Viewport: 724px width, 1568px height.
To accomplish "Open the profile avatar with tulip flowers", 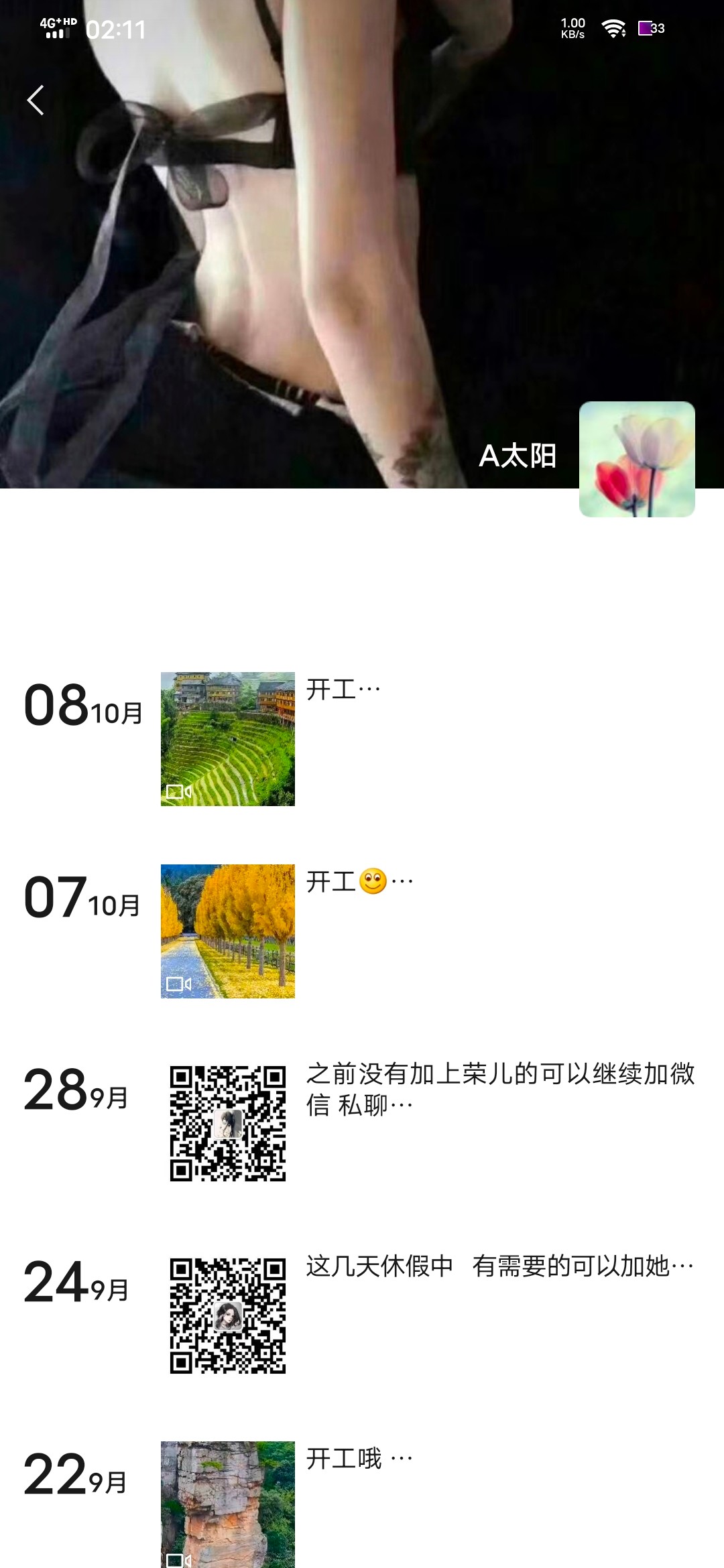I will tap(636, 460).
